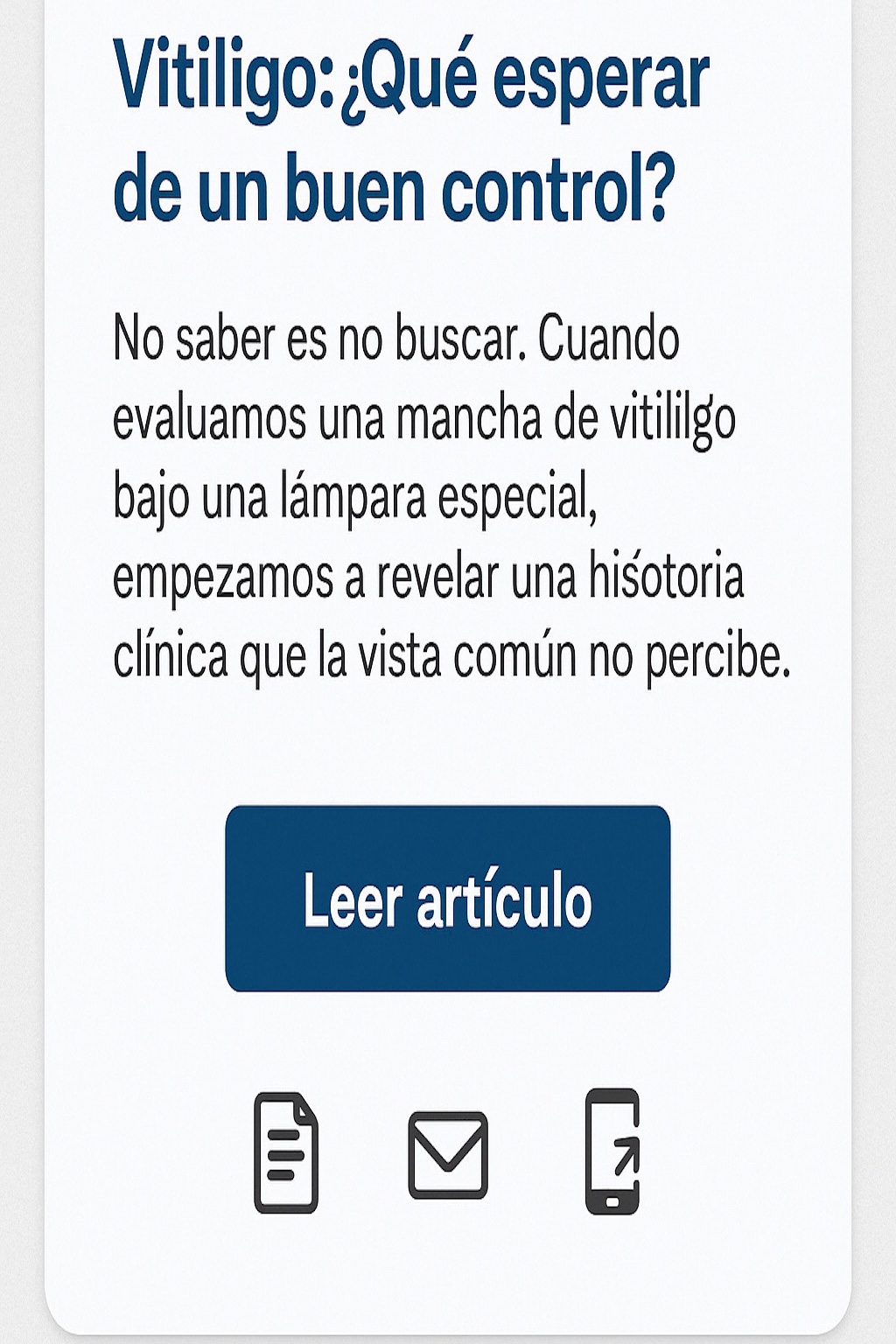Tap the Leer artículo button

tap(447, 899)
